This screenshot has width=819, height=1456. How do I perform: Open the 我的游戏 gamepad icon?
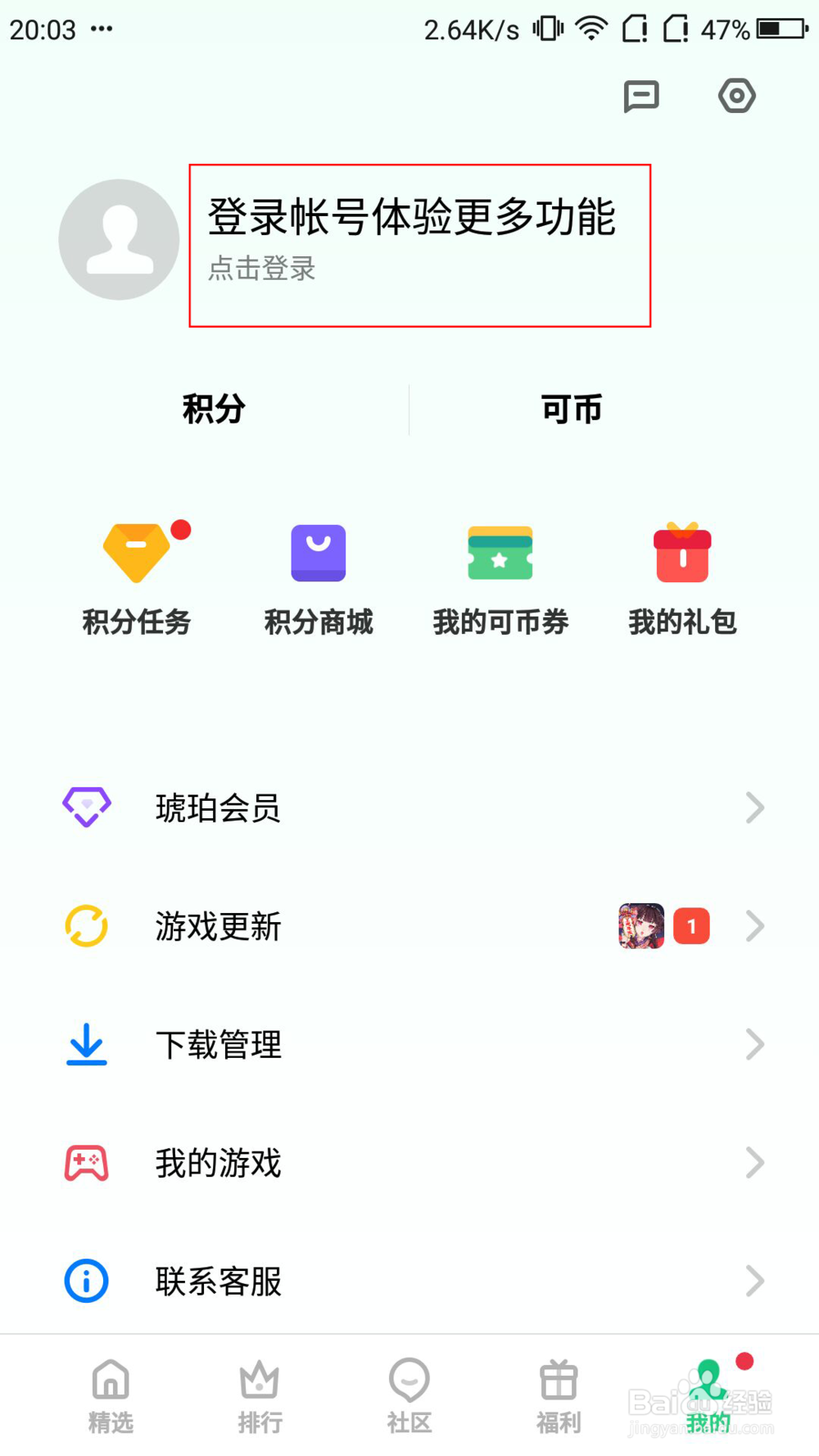(85, 1162)
